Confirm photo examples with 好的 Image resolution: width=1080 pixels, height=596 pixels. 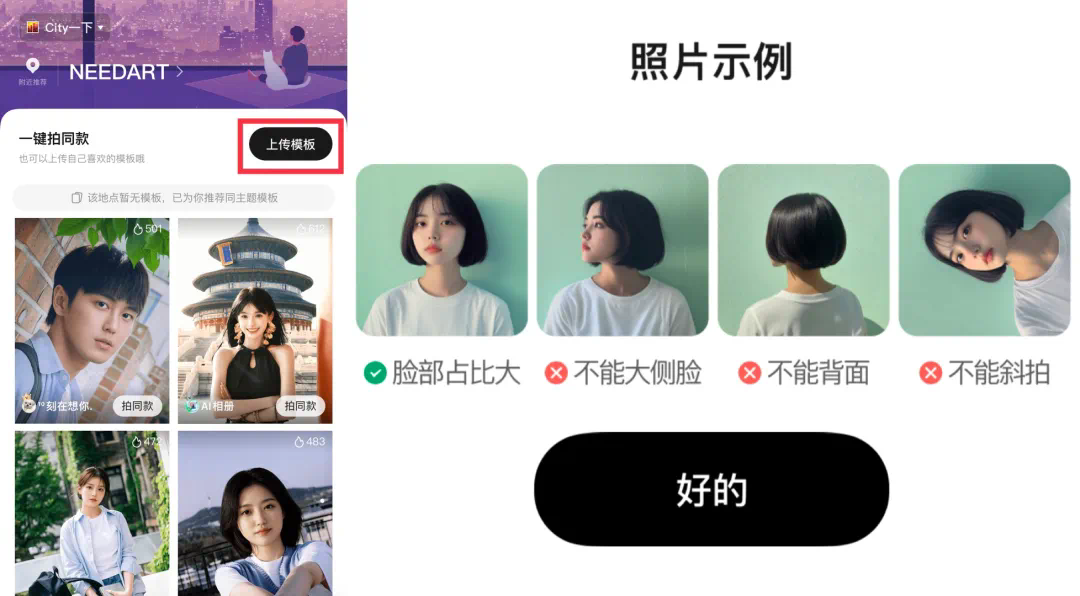(710, 489)
